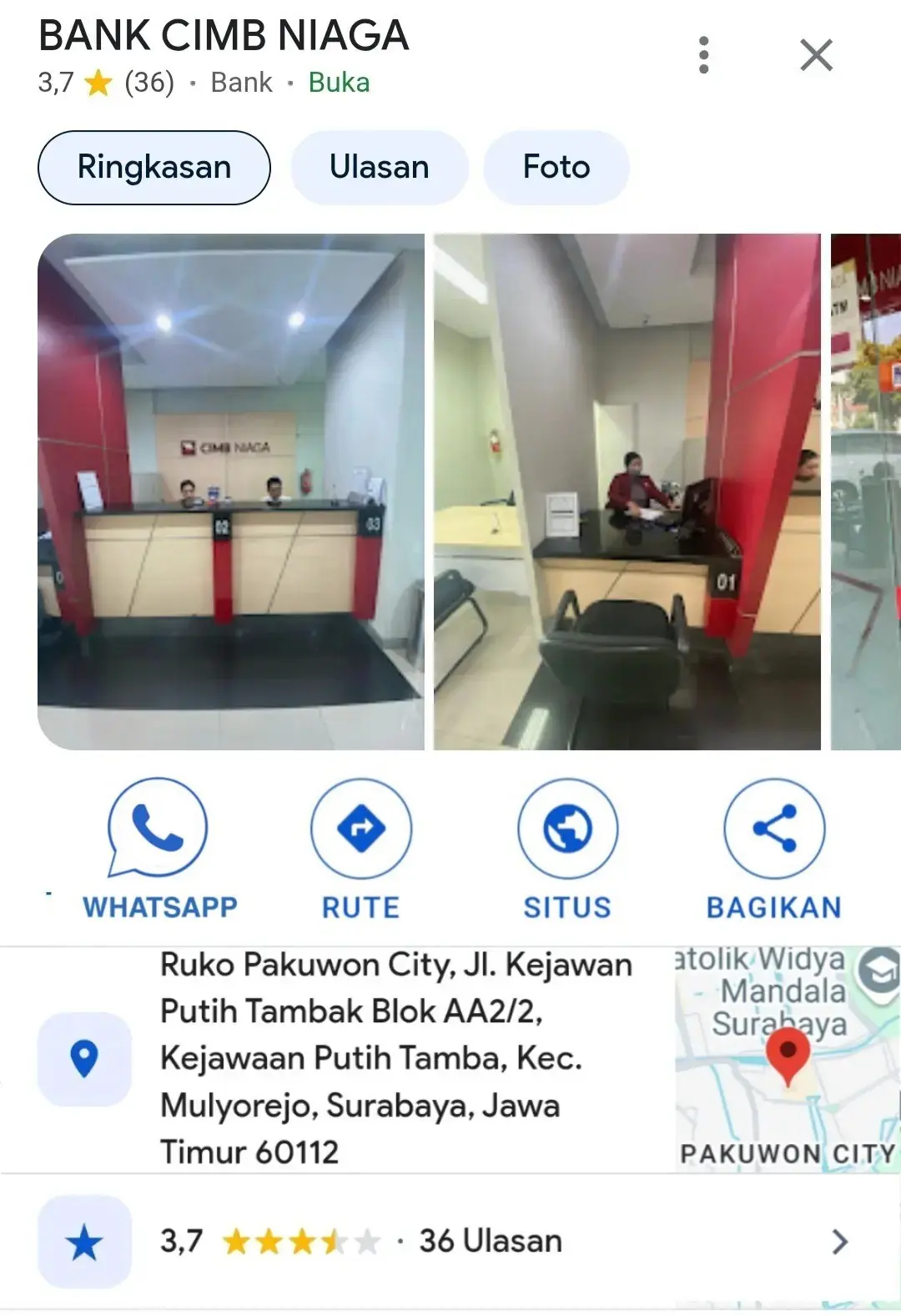Open the three-dot overflow menu
Screen dimensions: 901x1316
click(x=703, y=55)
